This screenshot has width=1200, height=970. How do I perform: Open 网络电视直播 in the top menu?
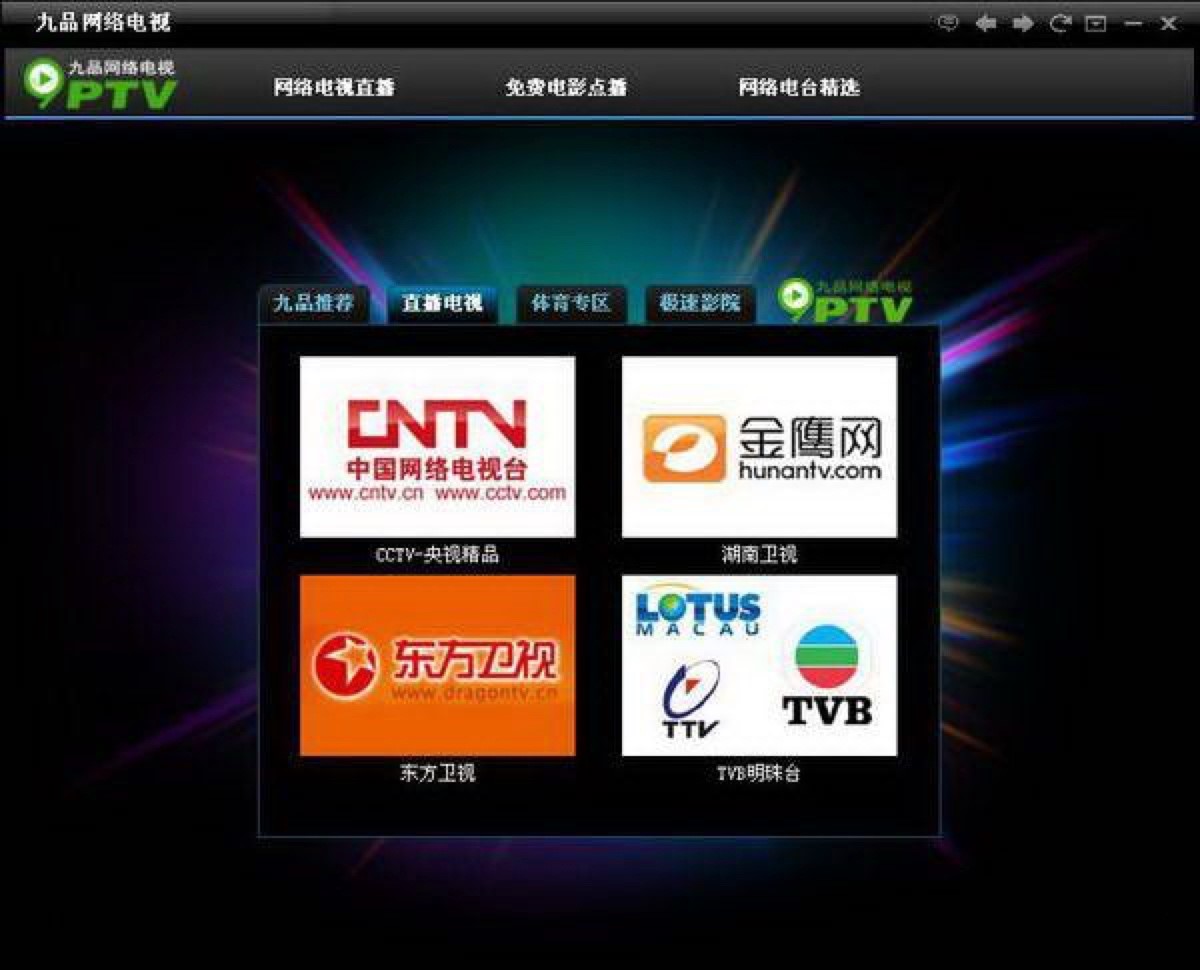[334, 88]
